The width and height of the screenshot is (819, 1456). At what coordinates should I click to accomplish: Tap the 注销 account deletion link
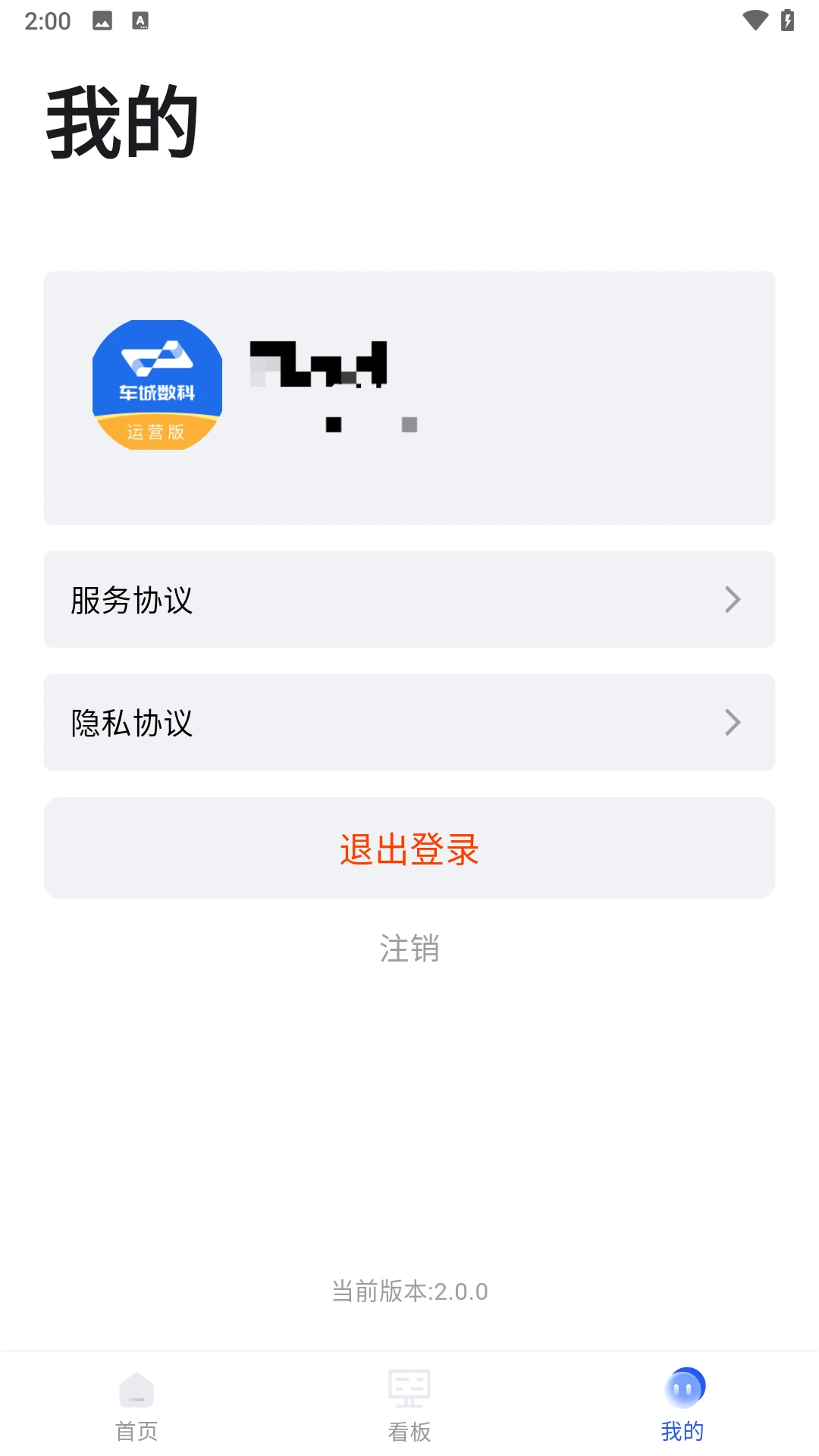[409, 949]
